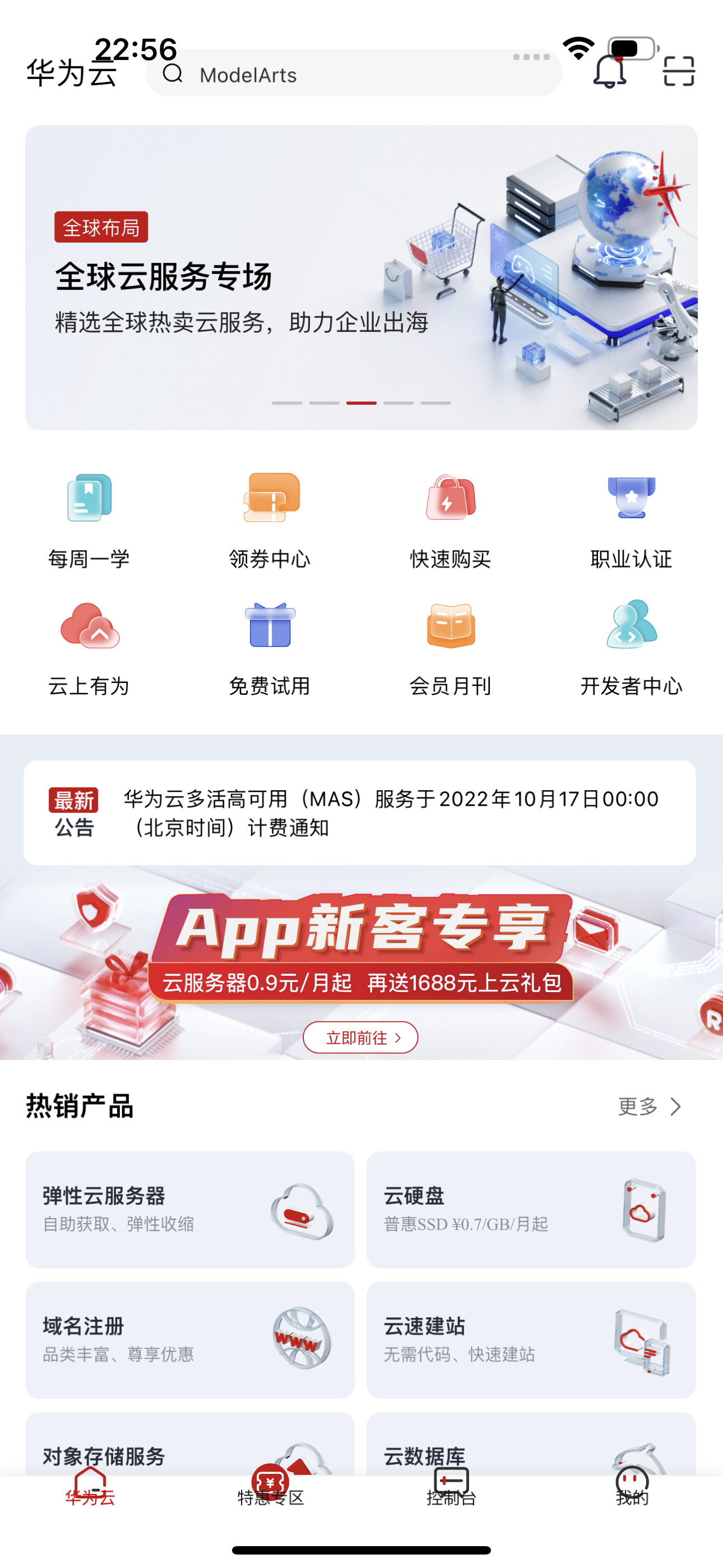Open the ModelArts search box

pyautogui.click(x=353, y=74)
